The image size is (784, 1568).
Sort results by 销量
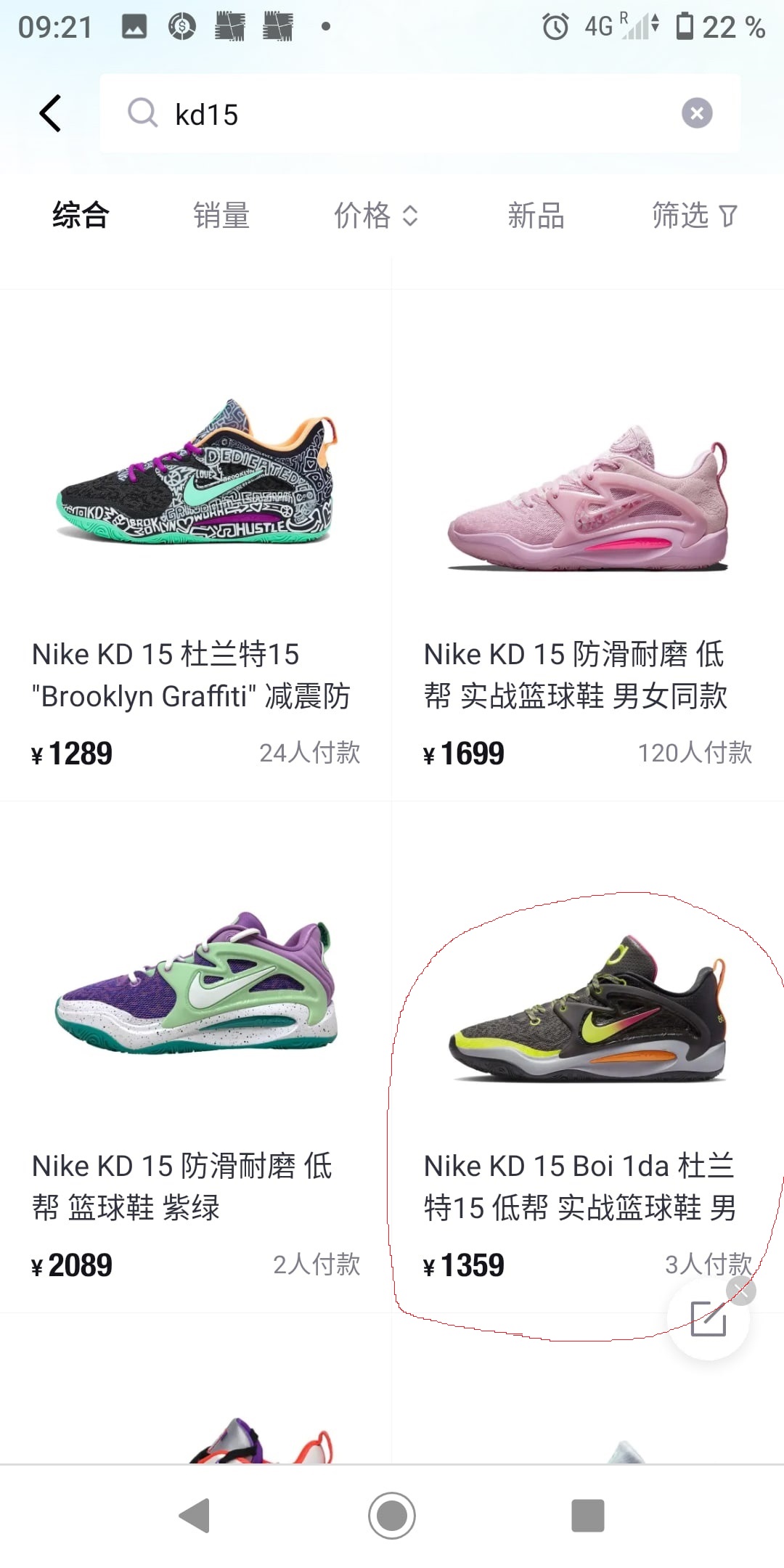pyautogui.click(x=221, y=216)
